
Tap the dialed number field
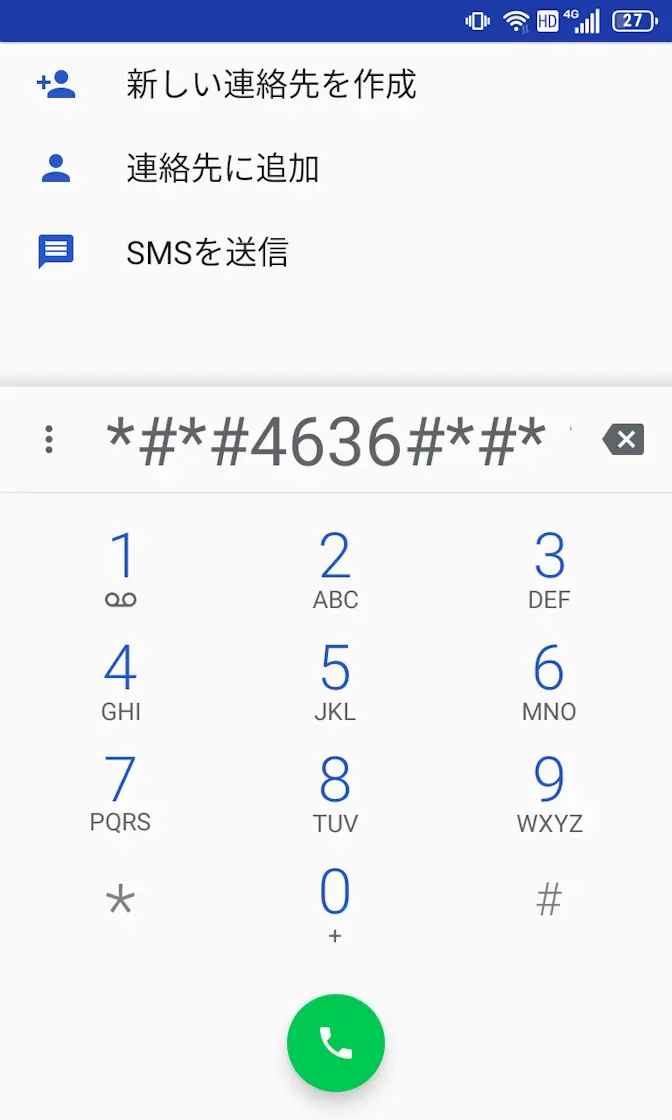tap(326, 440)
